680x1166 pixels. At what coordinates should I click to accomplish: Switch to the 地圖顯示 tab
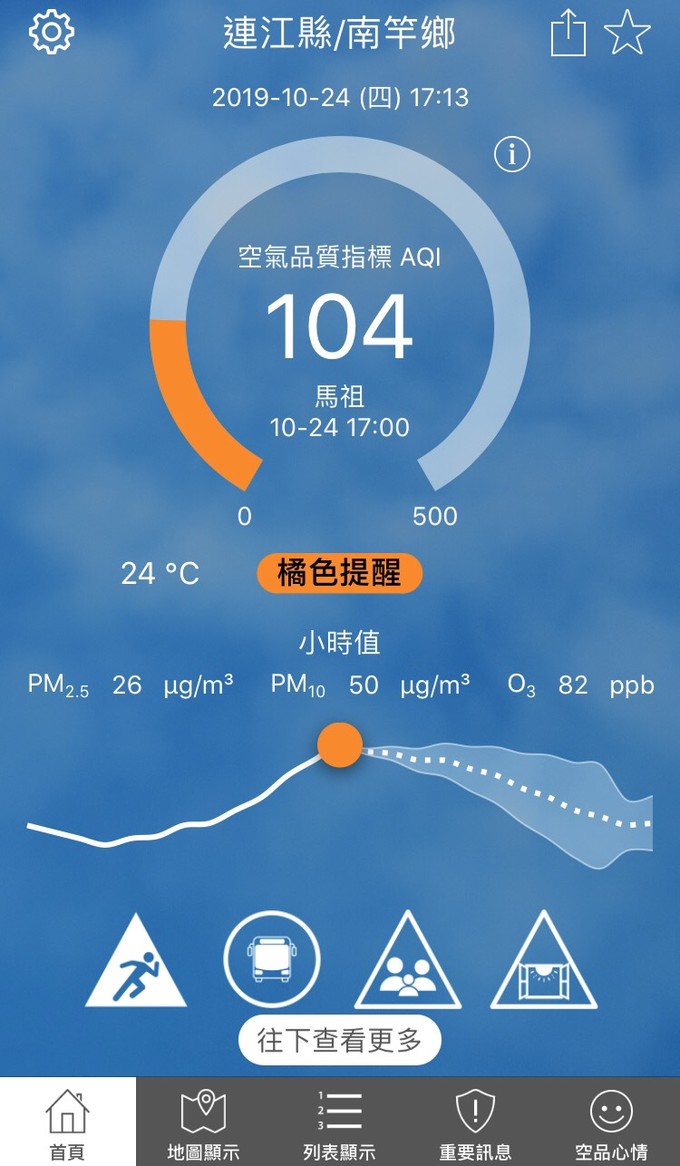pos(203,1122)
